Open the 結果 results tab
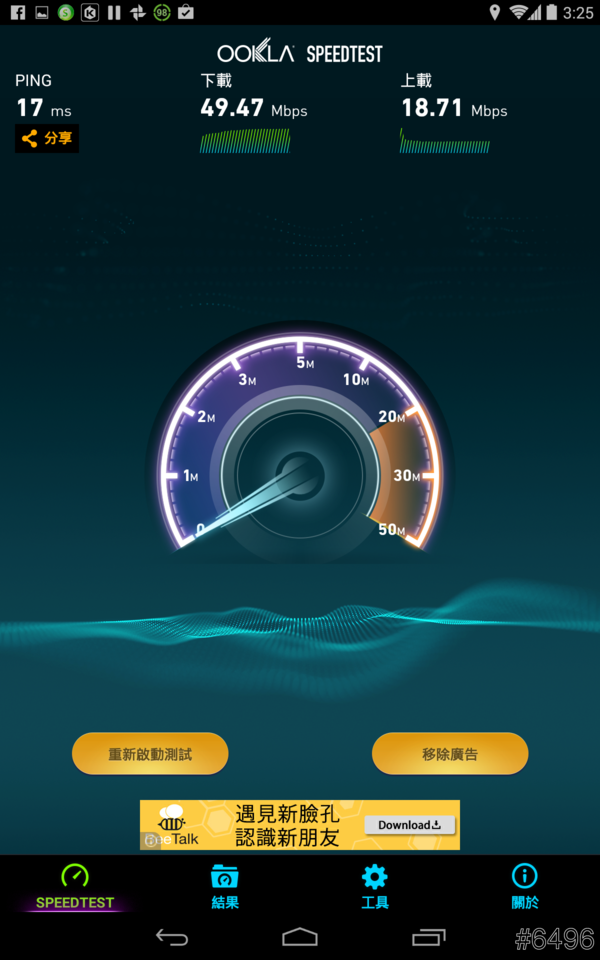The image size is (600, 960). pos(225,886)
